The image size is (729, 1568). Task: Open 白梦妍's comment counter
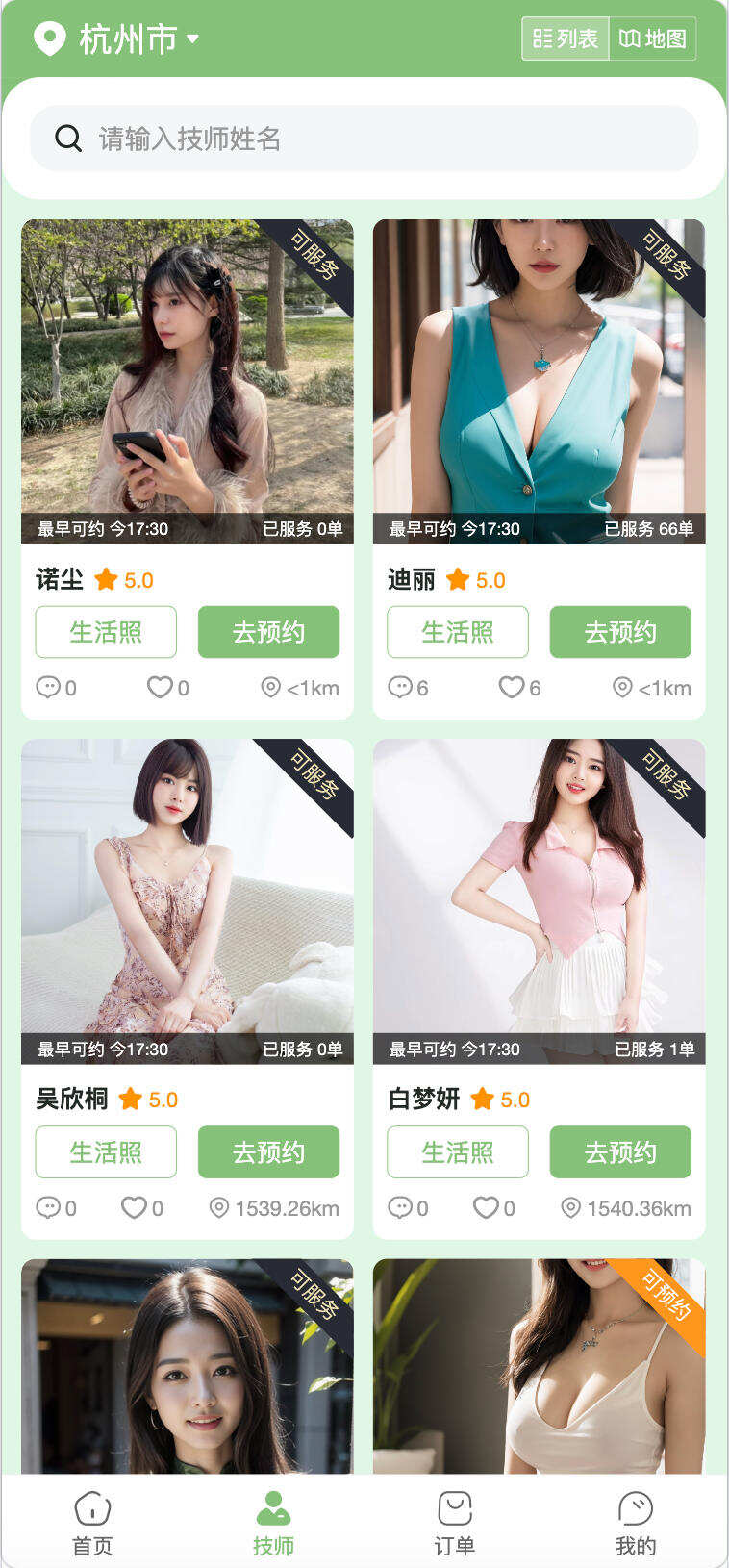click(400, 1207)
